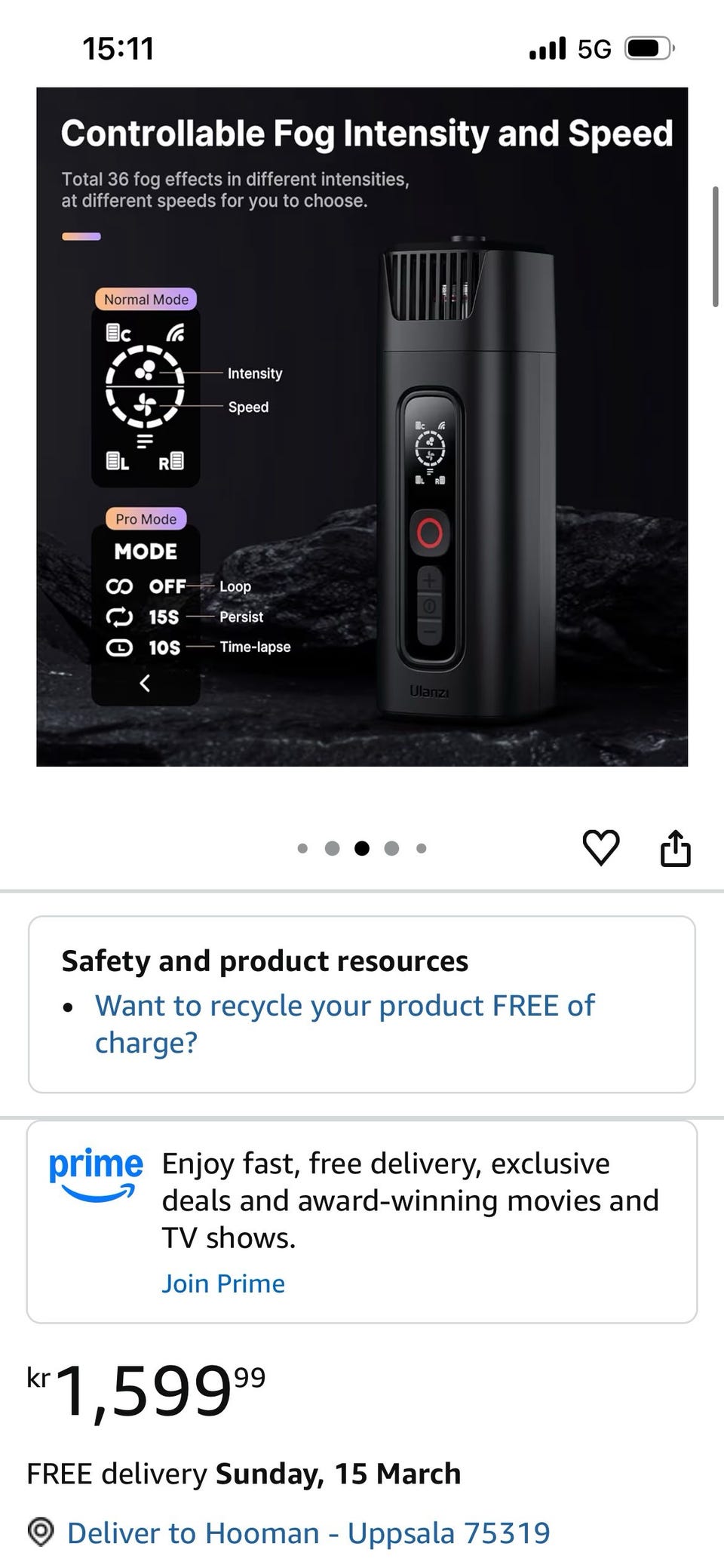Tap Join Prime

click(223, 1283)
